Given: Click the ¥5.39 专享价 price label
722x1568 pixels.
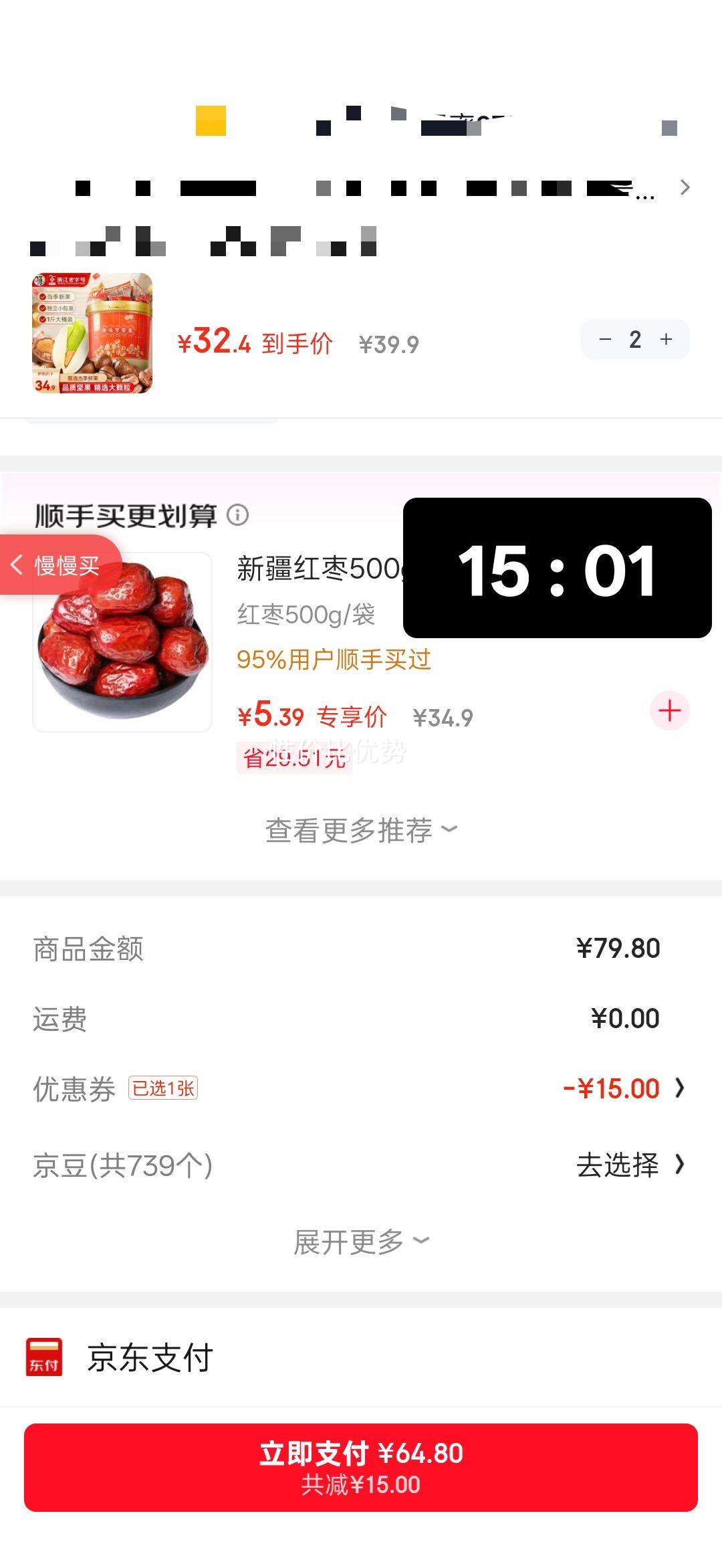Looking at the screenshot, I should click(312, 715).
